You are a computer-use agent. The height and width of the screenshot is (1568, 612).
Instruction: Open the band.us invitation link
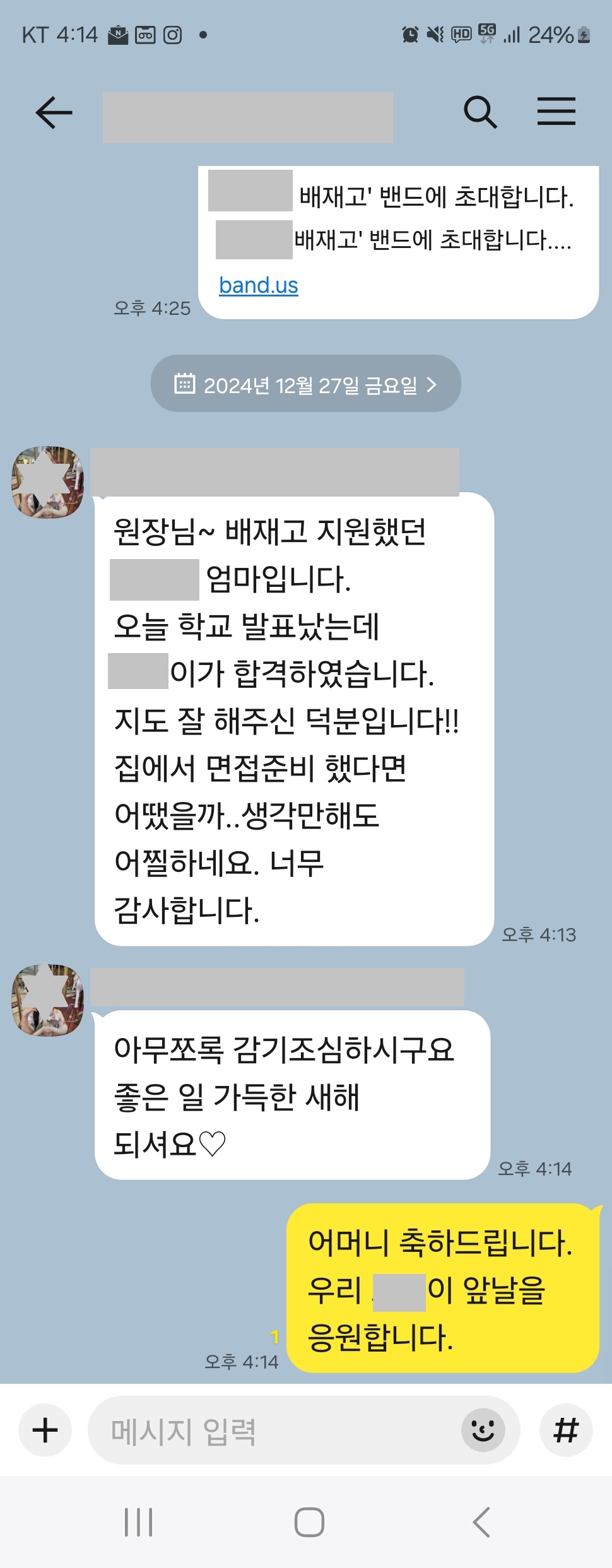258,285
